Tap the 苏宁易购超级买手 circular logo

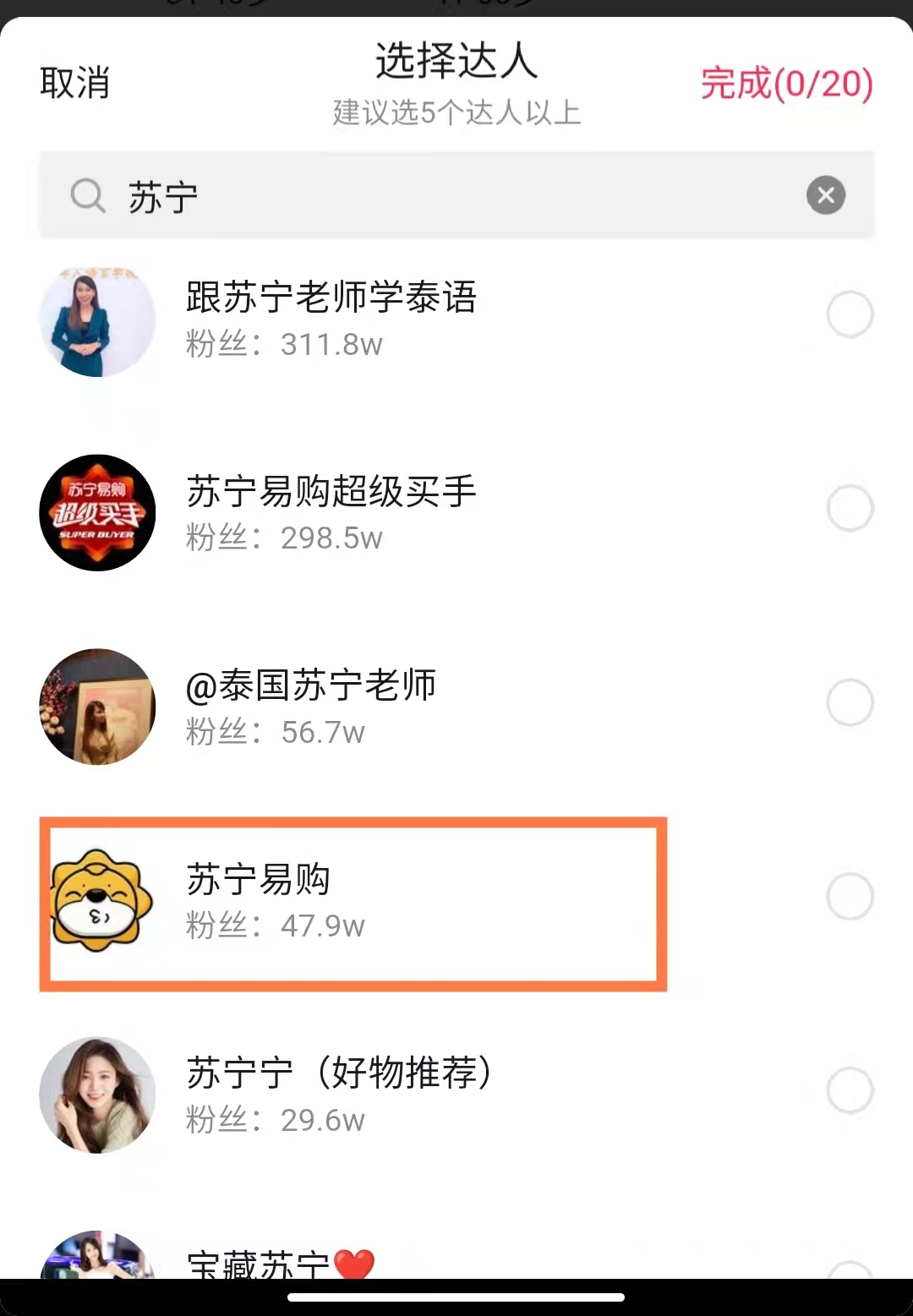[96, 513]
